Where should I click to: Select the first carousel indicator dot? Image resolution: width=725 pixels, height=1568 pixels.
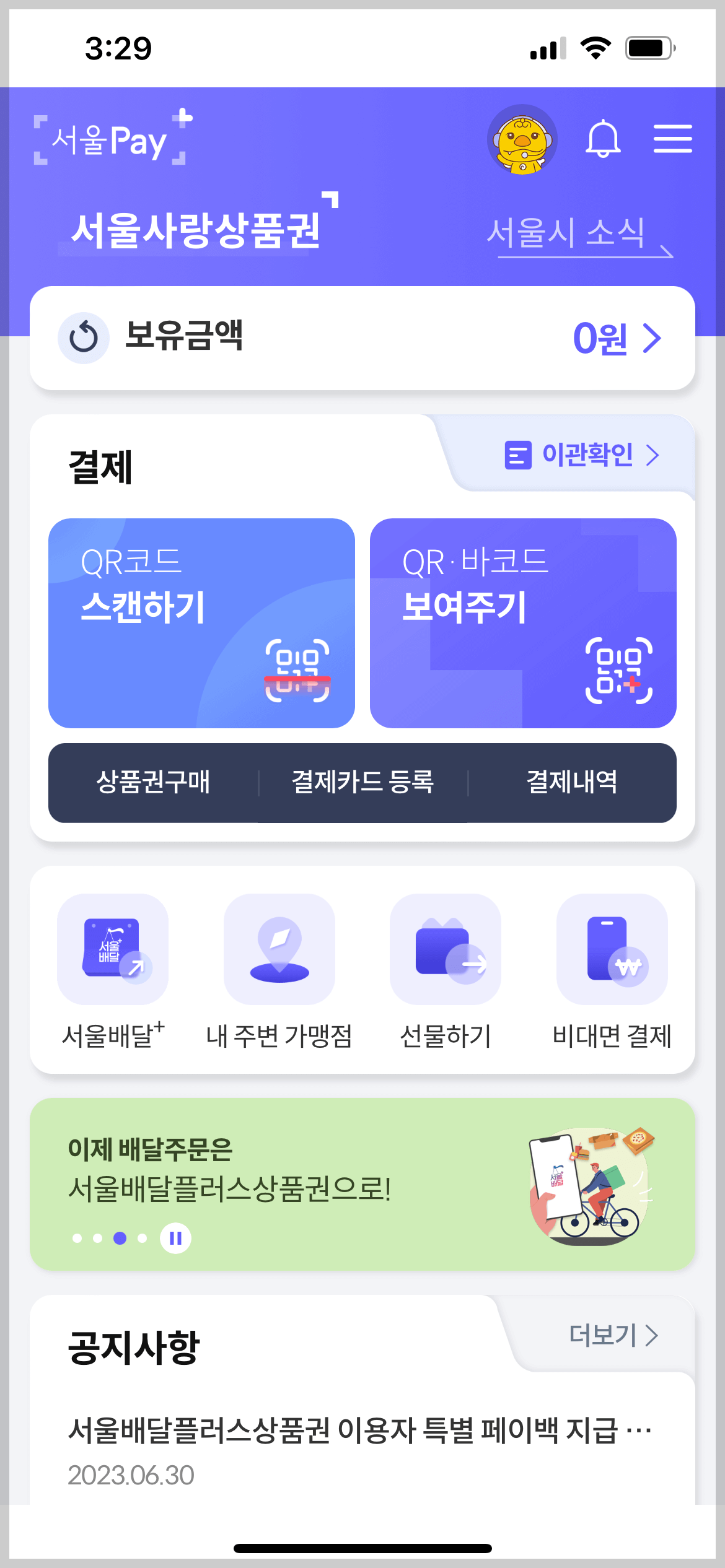(x=77, y=1239)
